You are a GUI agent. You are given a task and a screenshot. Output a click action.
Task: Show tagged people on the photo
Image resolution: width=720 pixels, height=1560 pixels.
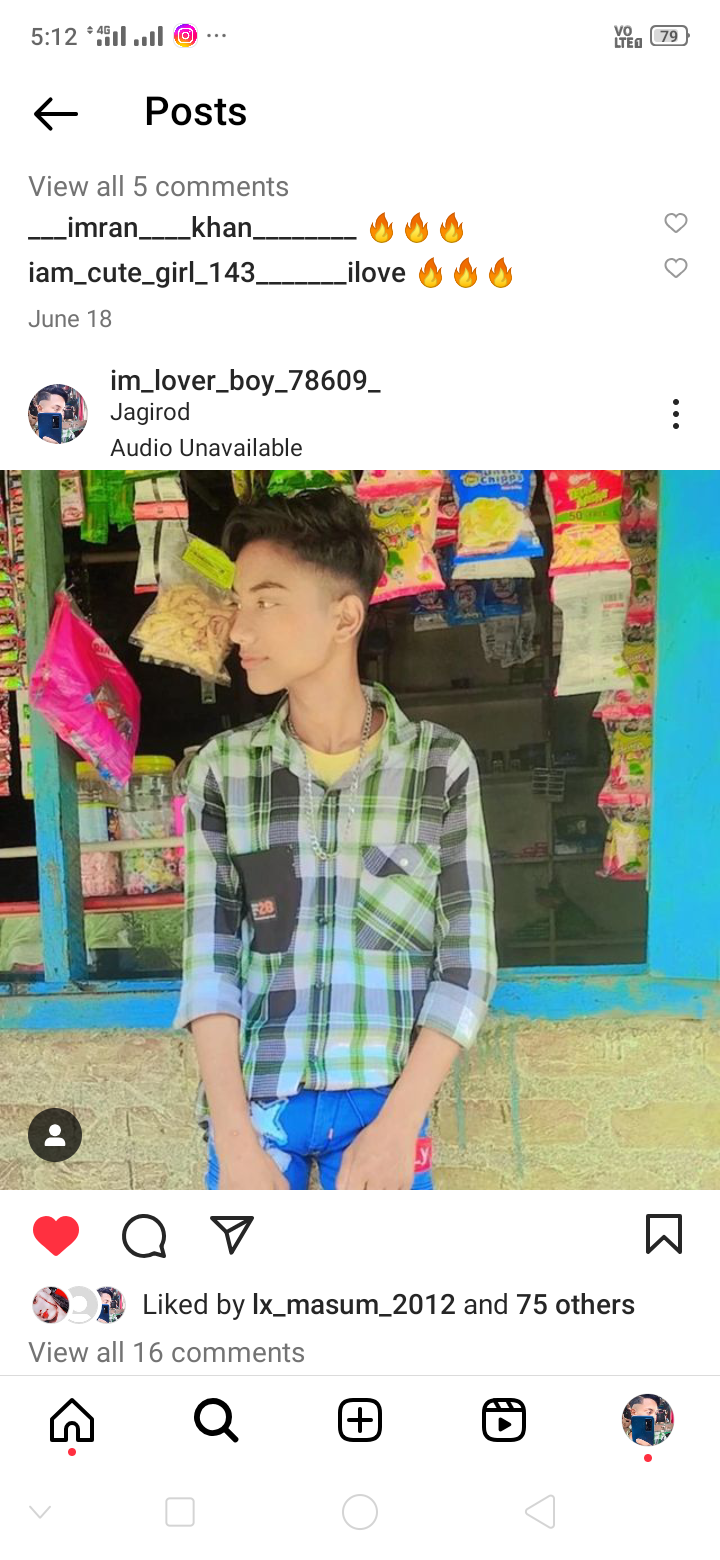[x=55, y=1135]
